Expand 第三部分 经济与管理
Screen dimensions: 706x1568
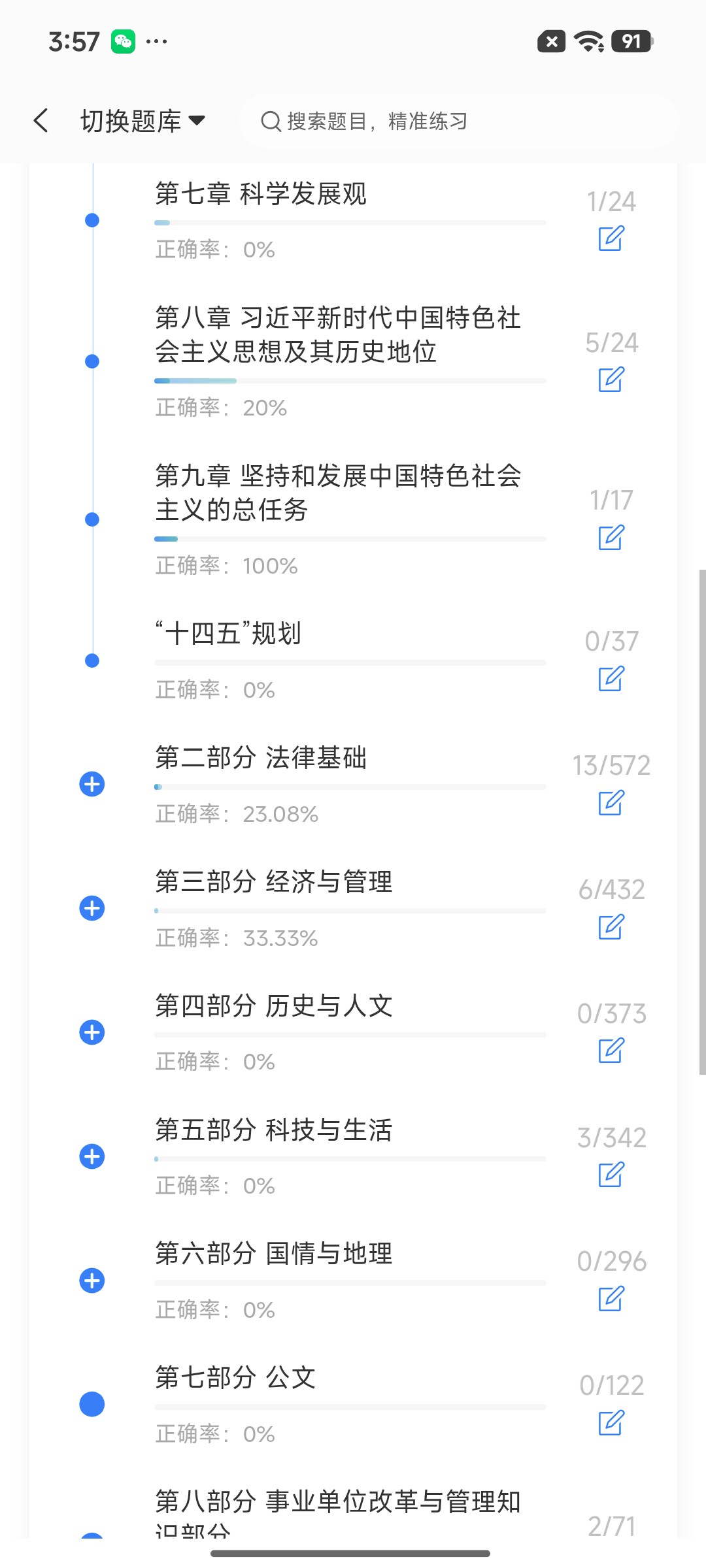92,908
